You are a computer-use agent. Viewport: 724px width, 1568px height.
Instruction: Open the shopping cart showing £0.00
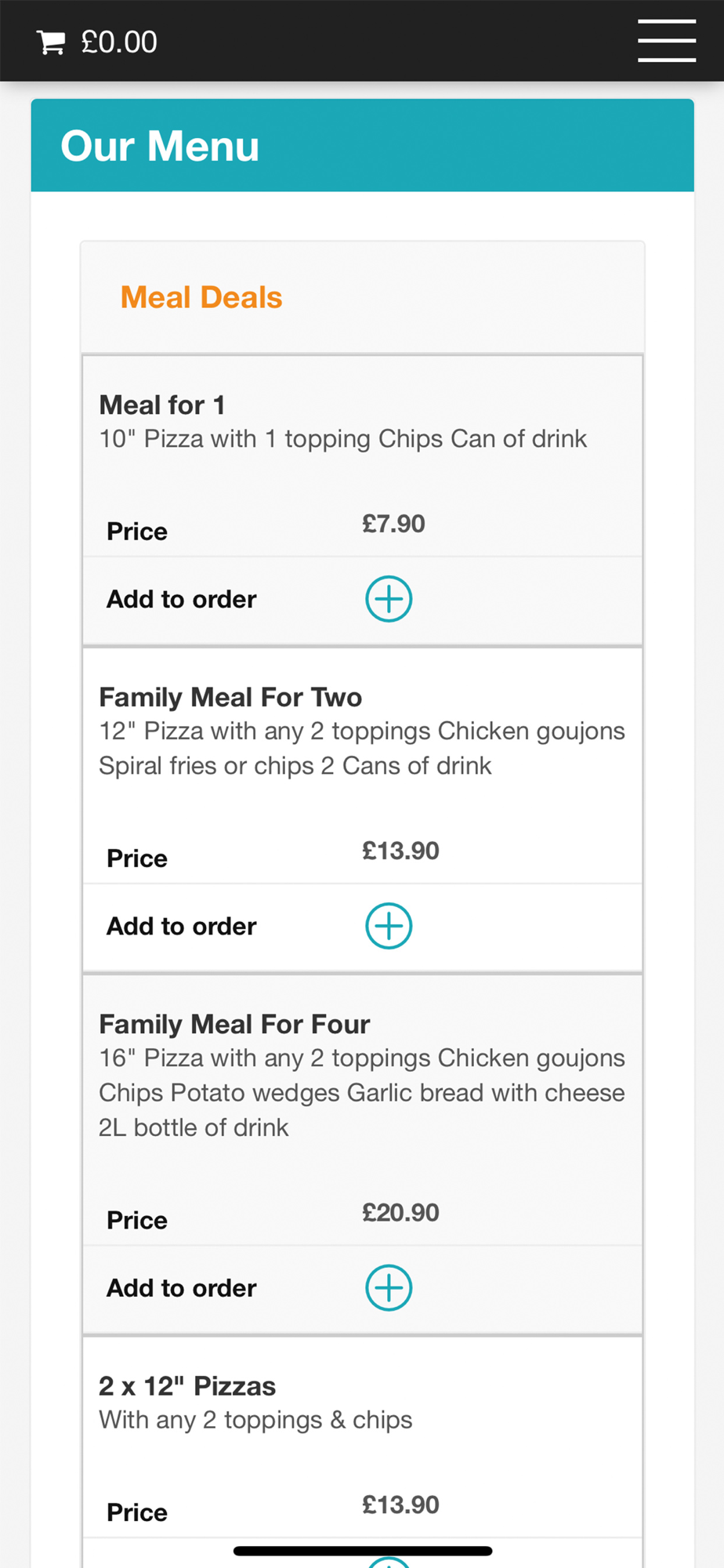97,42
